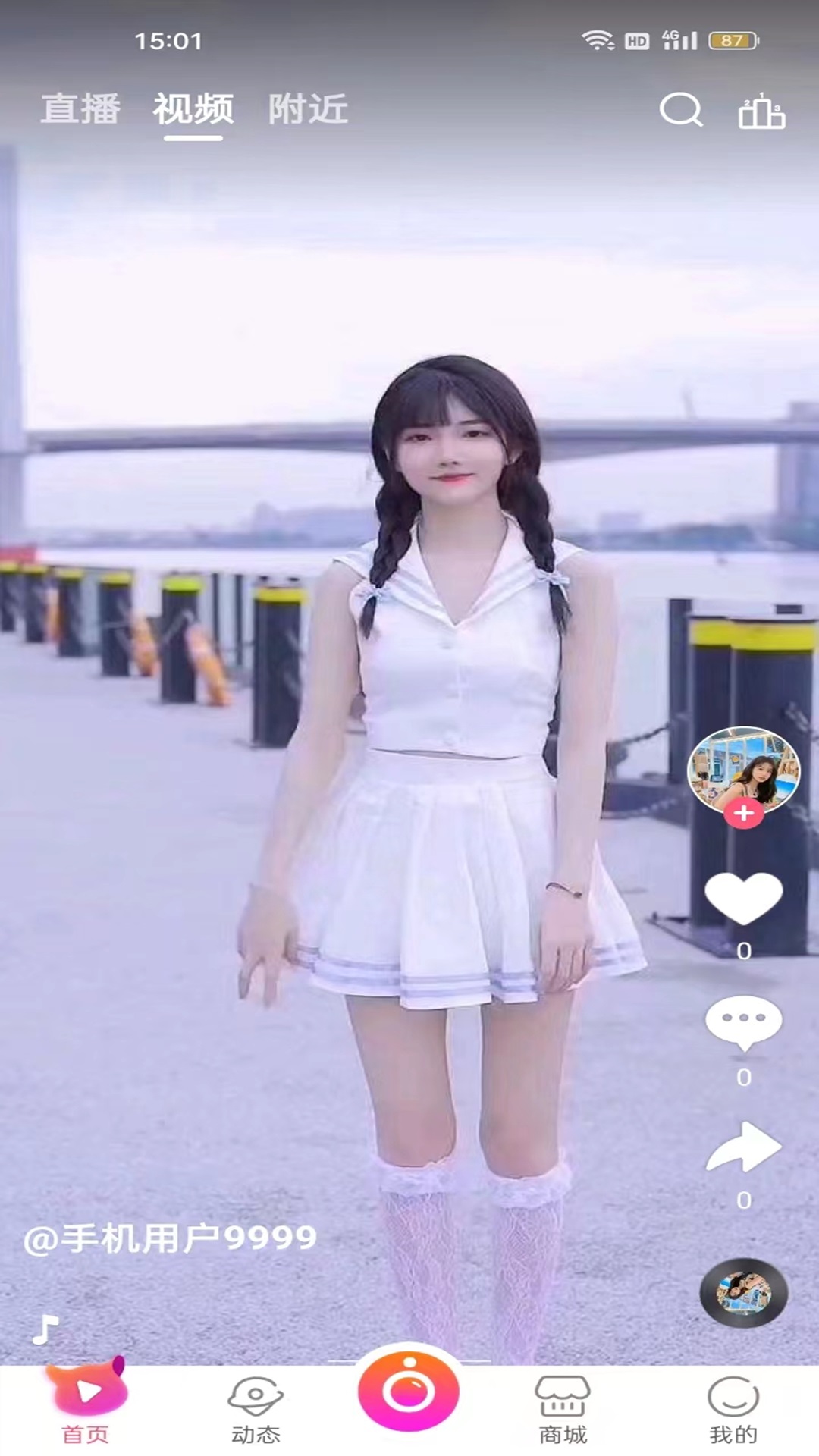819x1456 pixels.
Task: Open the 动态 tab
Action: point(256,1409)
